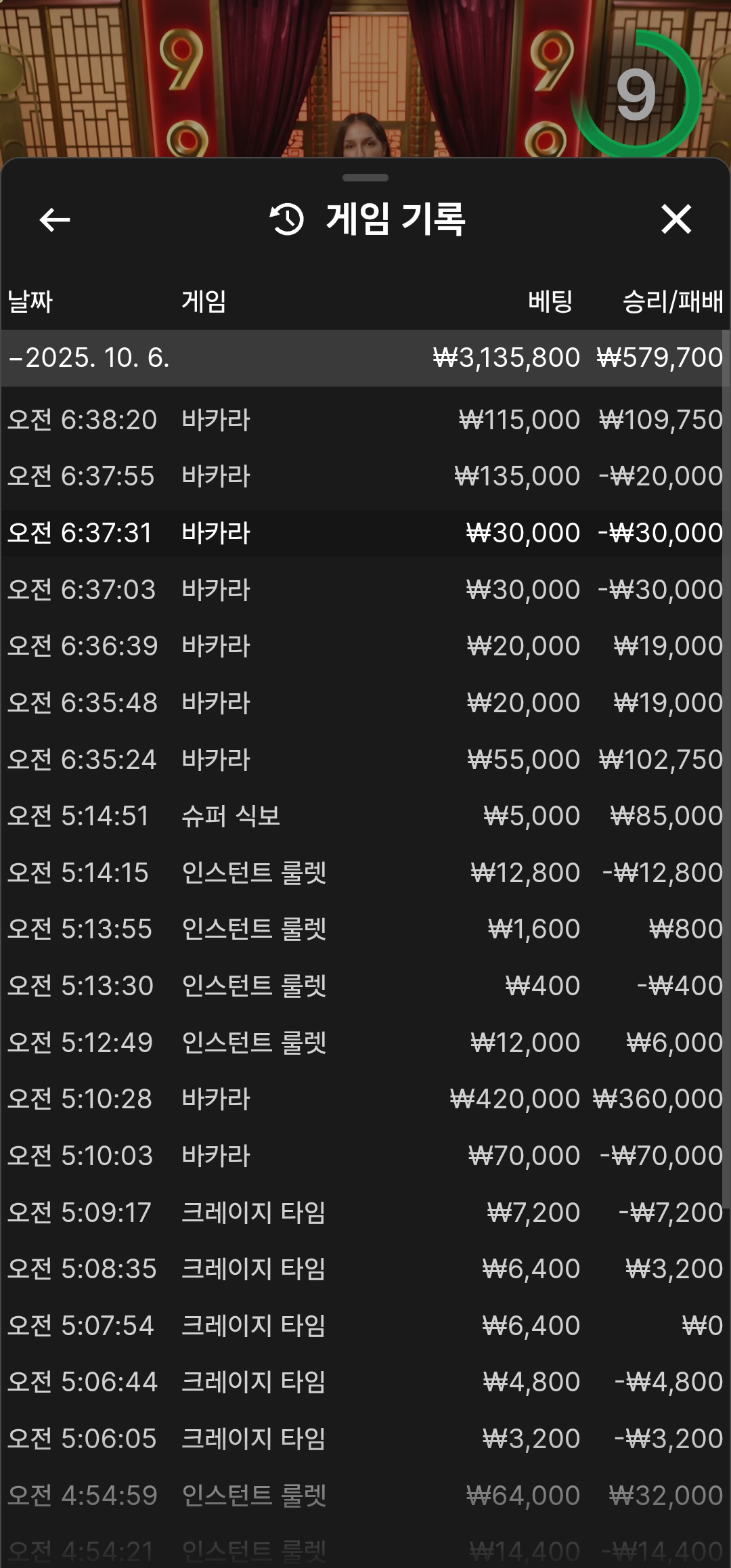Open the 오전 5:10:28 바카라 ₩420,000 record

pyautogui.click(x=365, y=1098)
